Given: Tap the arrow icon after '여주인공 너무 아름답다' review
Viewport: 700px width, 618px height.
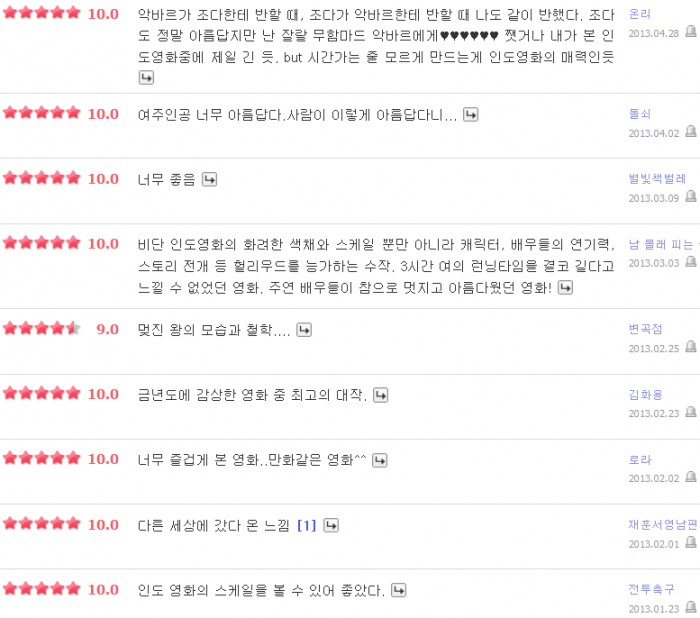Looking at the screenshot, I should pyautogui.click(x=471, y=115).
